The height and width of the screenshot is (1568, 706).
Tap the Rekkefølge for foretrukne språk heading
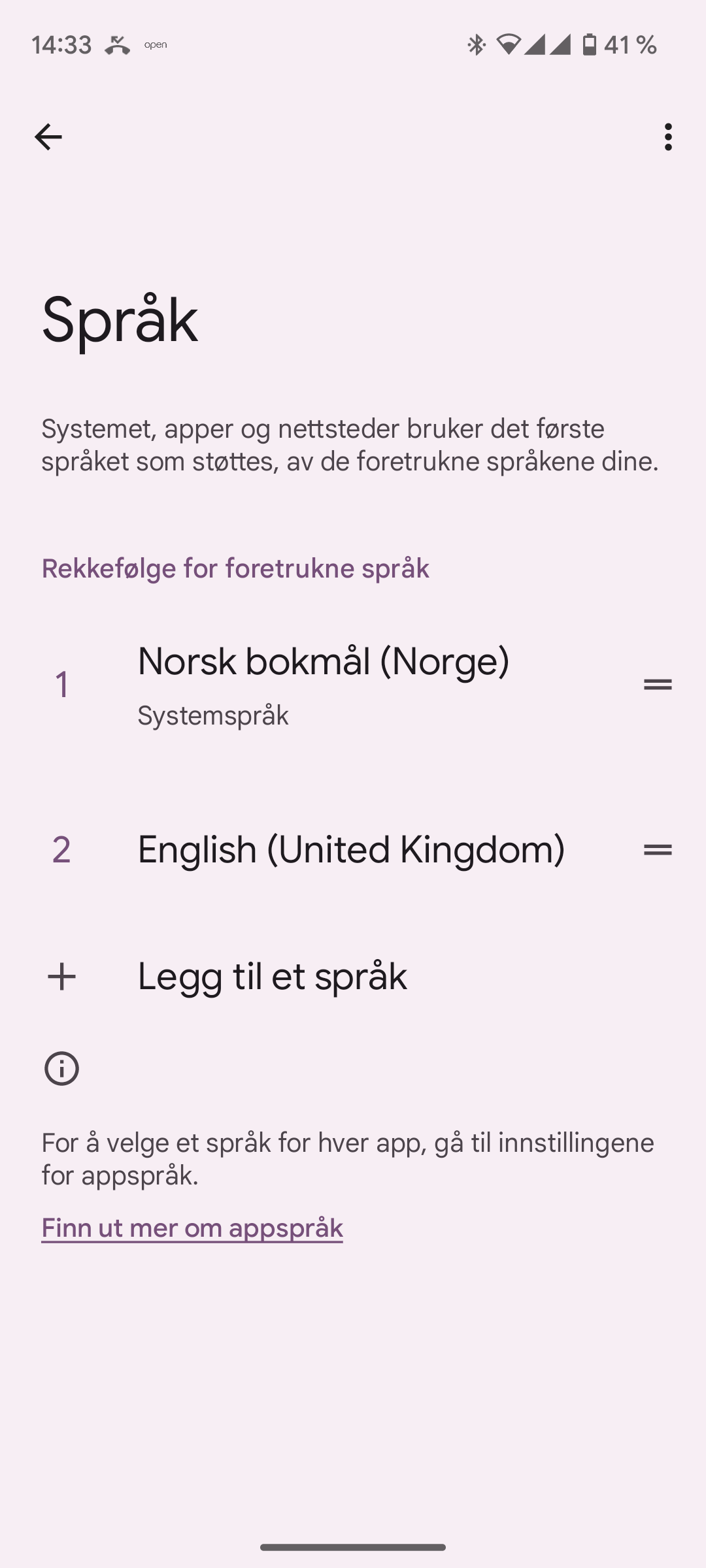point(235,568)
